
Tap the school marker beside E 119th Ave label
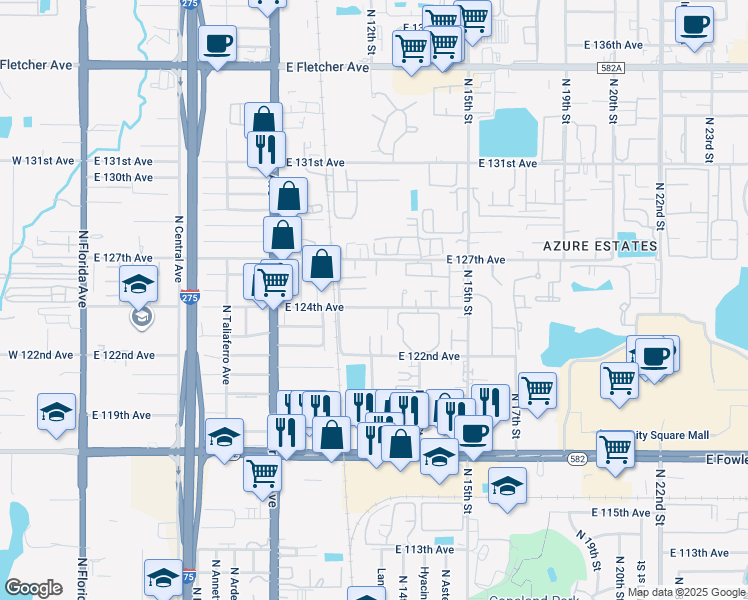pos(57,413)
